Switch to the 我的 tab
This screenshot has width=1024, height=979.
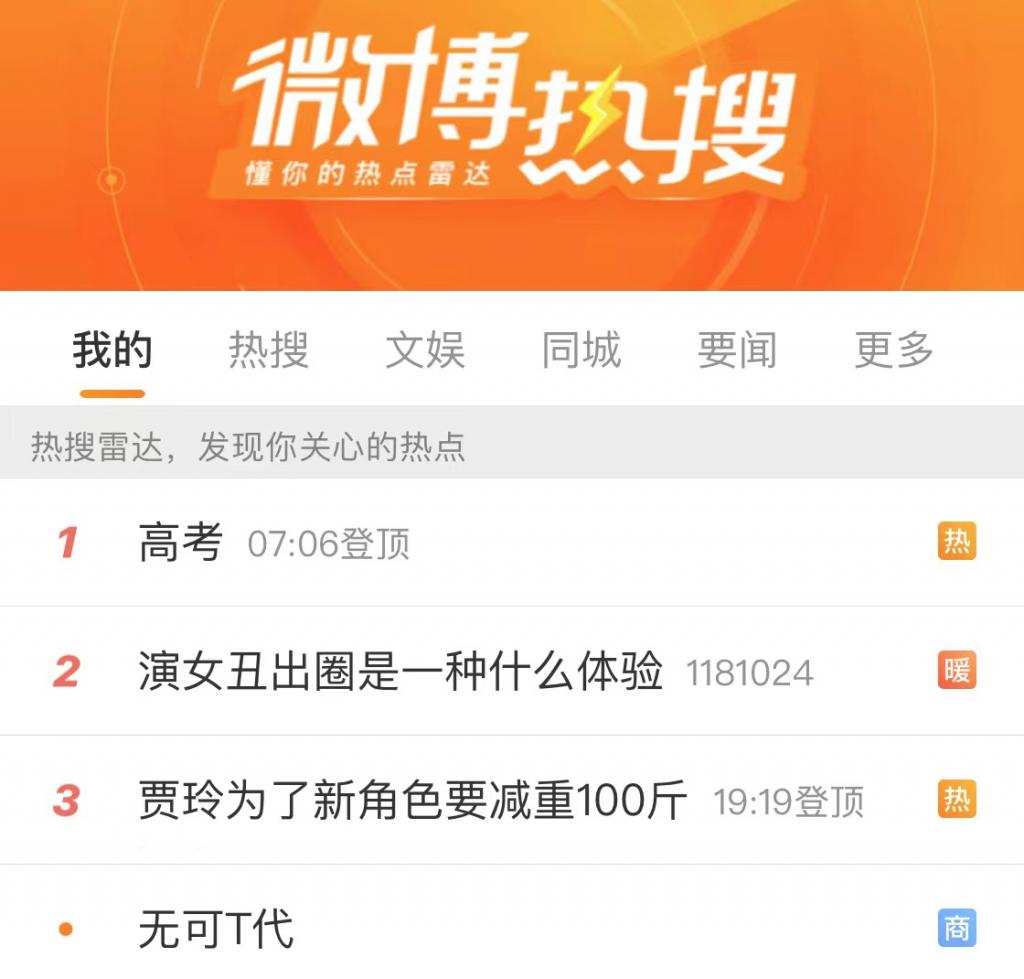coord(112,351)
